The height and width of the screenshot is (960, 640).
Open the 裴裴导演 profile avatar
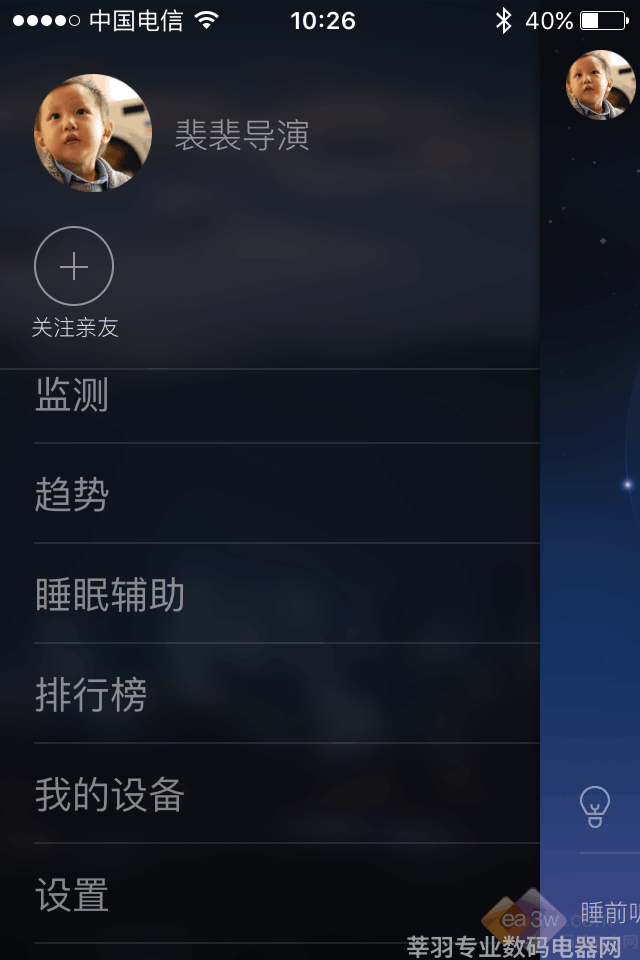point(93,132)
